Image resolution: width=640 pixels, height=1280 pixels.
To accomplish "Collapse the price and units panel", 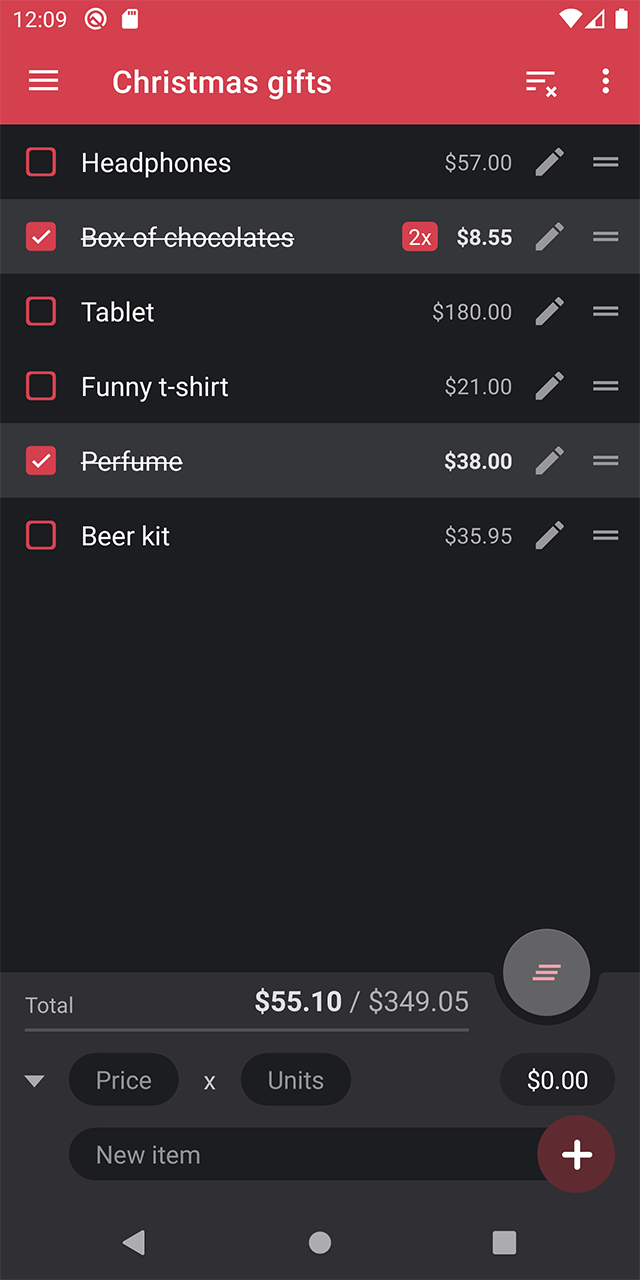I will tap(35, 1081).
